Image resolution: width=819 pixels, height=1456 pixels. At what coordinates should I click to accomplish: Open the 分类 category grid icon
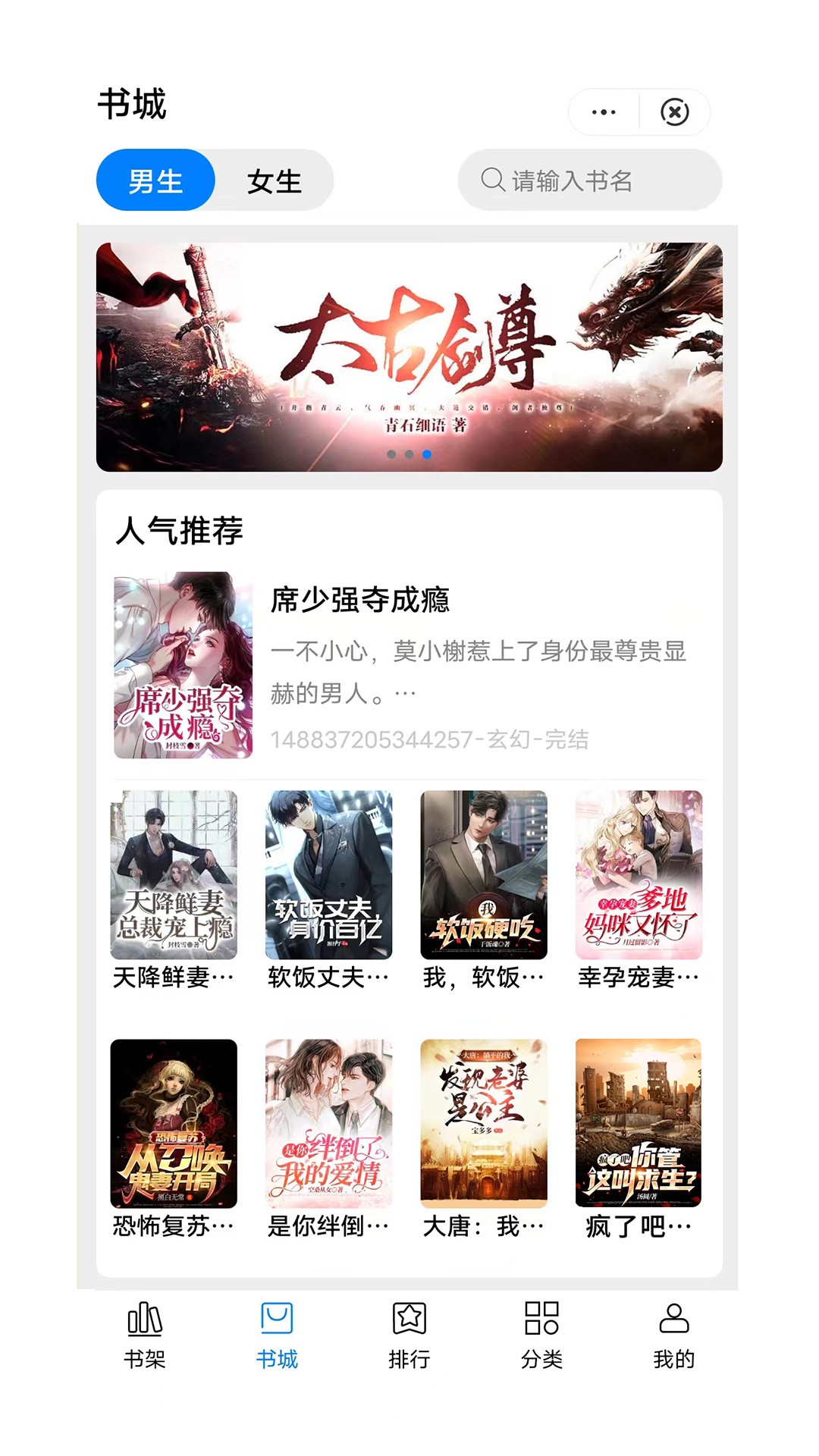click(541, 1318)
